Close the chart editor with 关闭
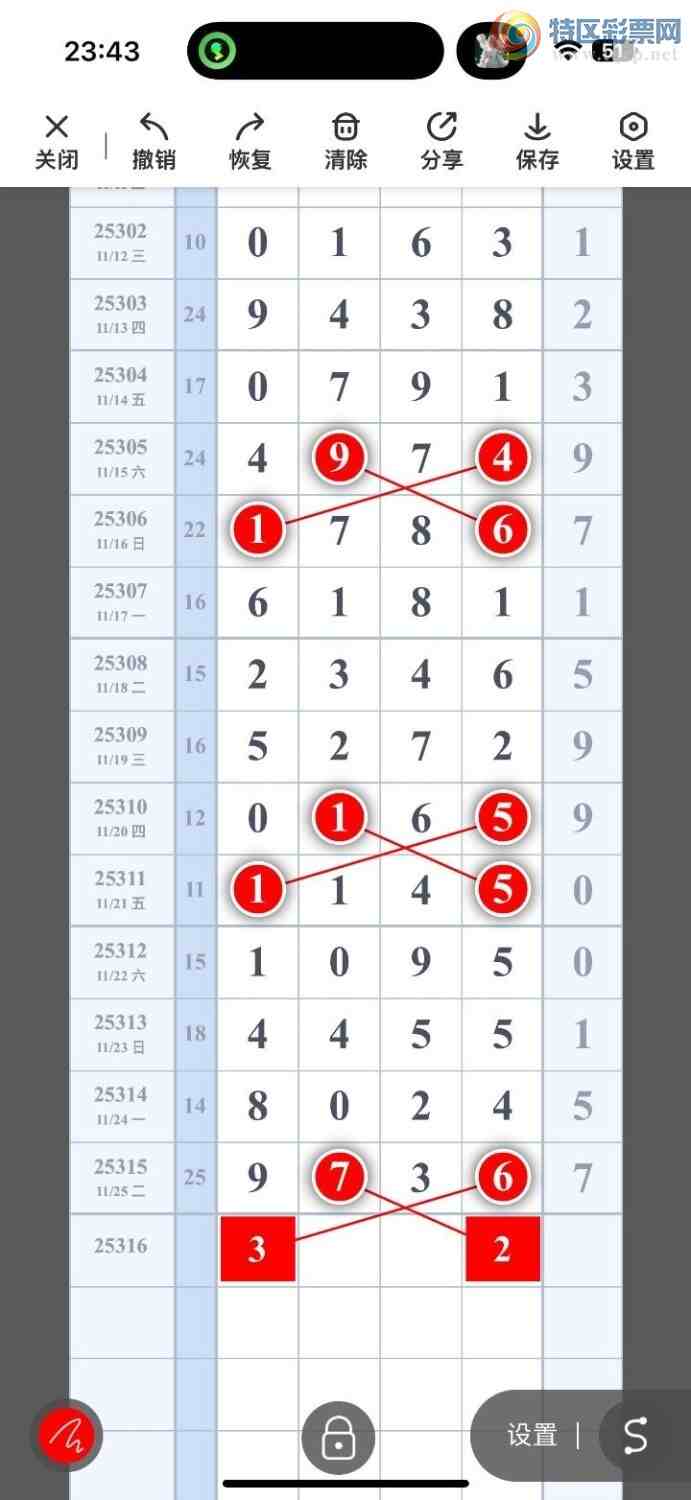 pos(57,141)
